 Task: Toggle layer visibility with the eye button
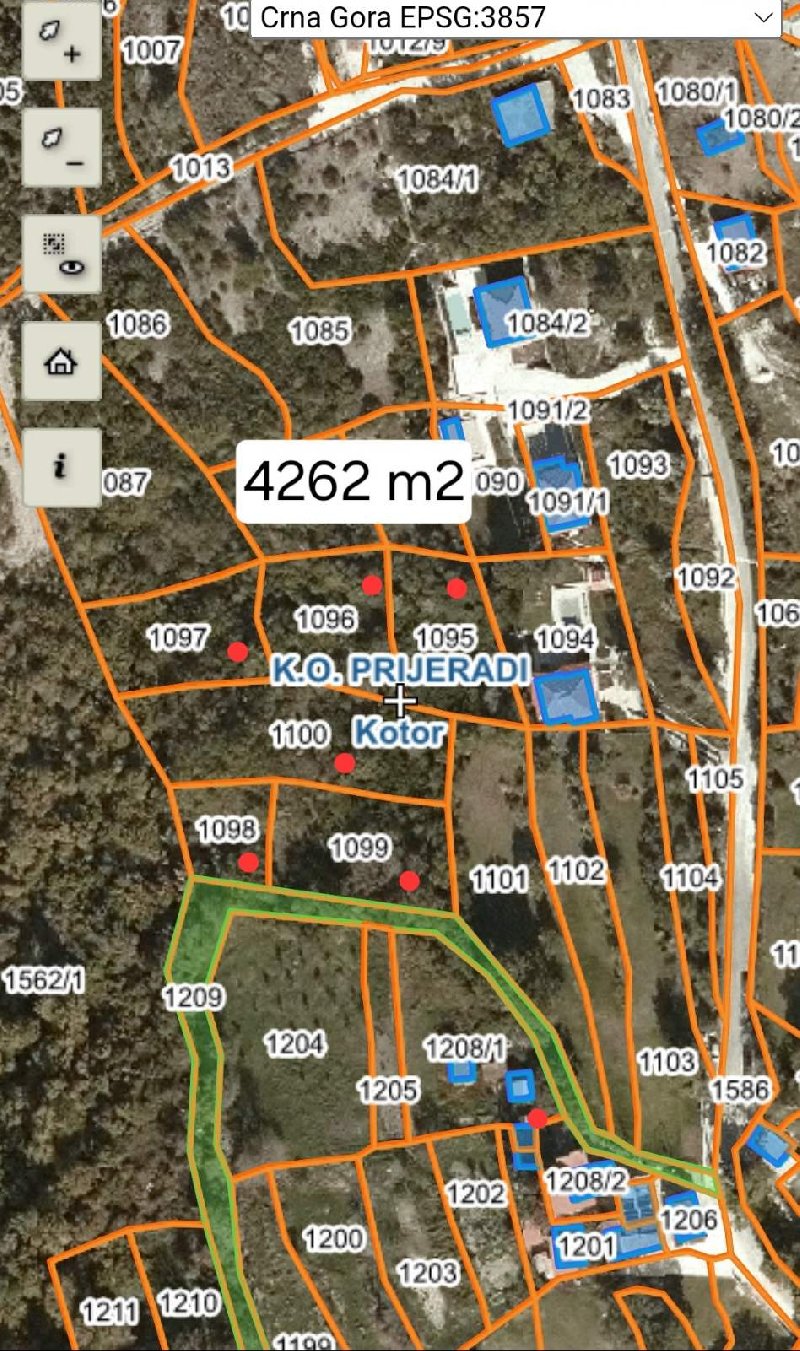click(x=61, y=254)
